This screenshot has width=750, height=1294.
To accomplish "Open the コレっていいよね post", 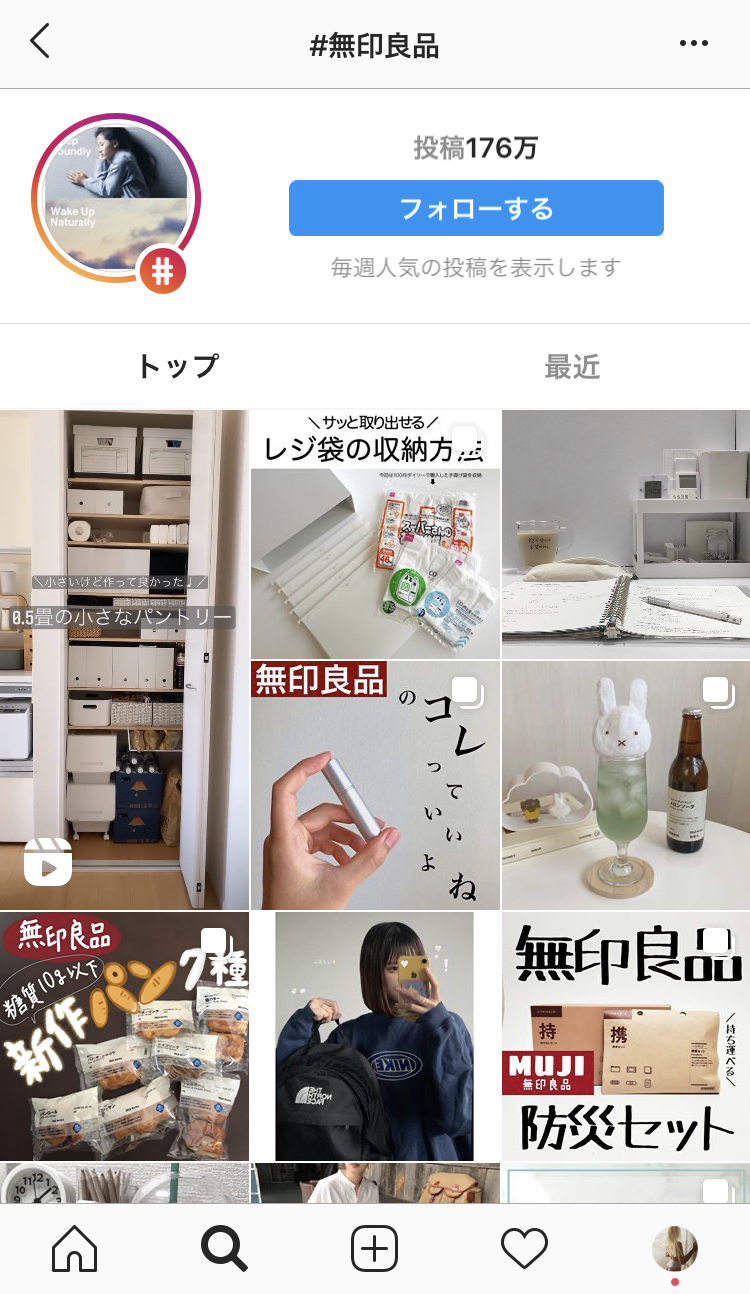I will pyautogui.click(x=375, y=785).
